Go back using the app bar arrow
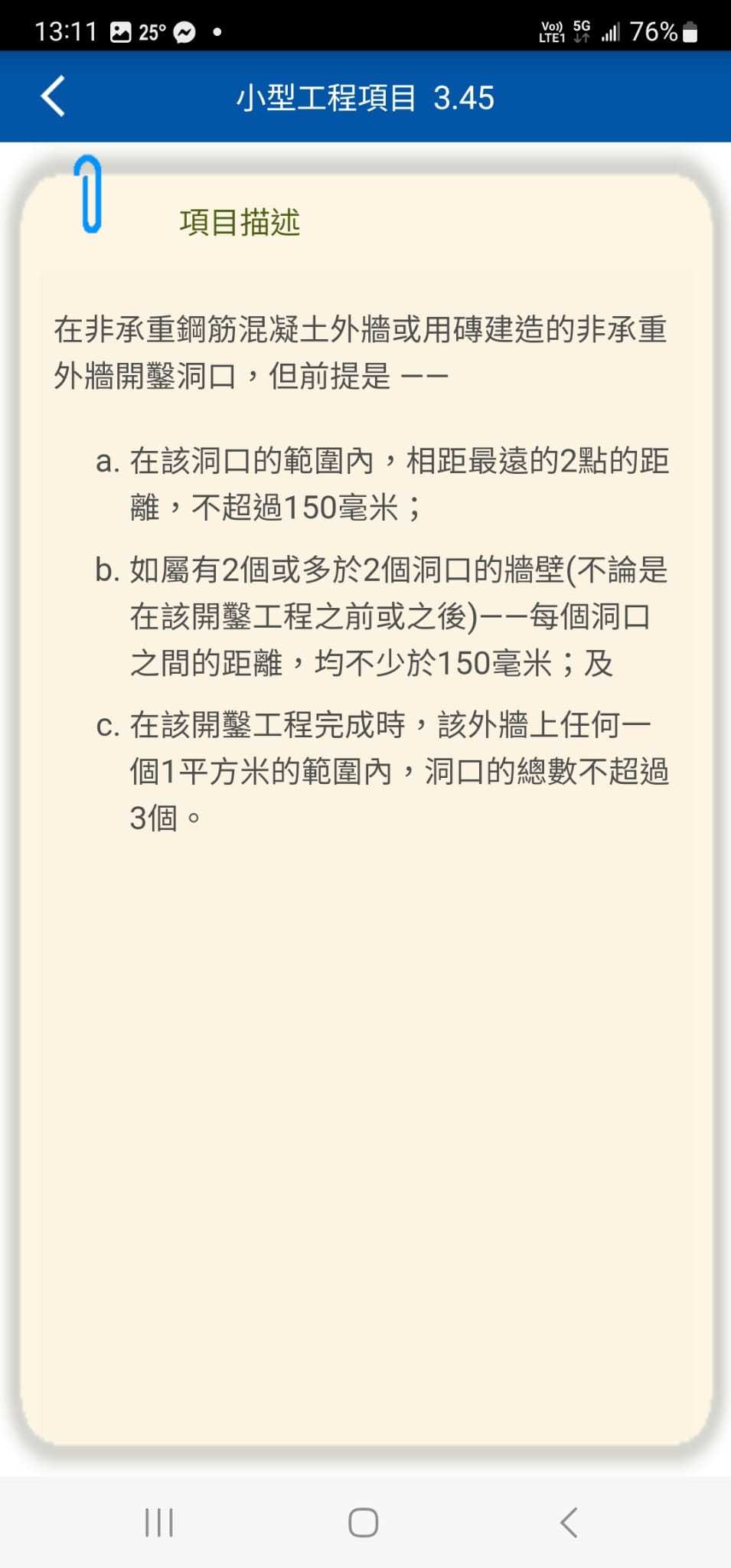Image resolution: width=731 pixels, height=1568 pixels. tap(53, 96)
